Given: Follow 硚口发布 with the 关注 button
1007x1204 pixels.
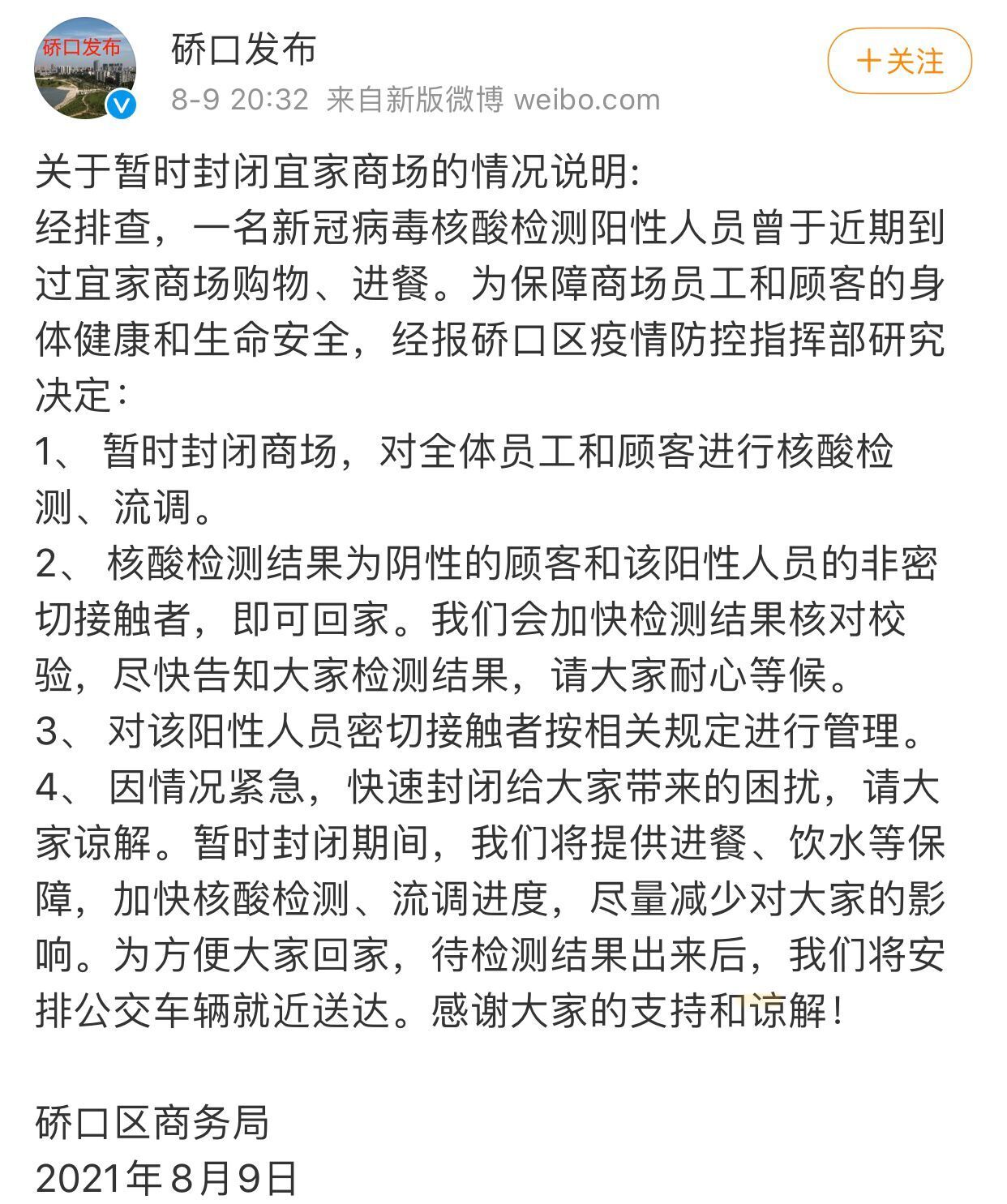Looking at the screenshot, I should tap(899, 62).
